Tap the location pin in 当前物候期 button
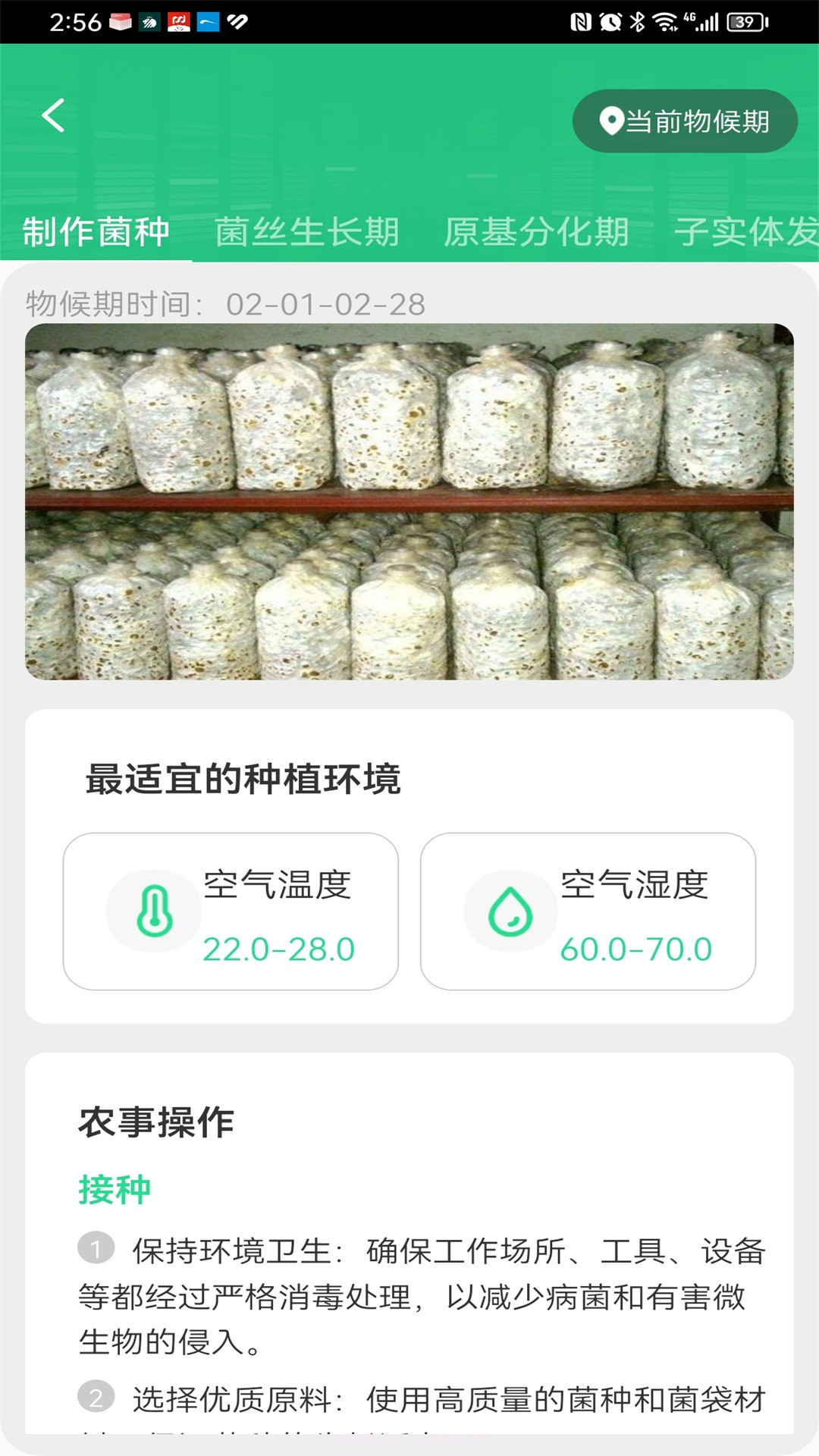This screenshot has height=1456, width=819. coord(611,120)
